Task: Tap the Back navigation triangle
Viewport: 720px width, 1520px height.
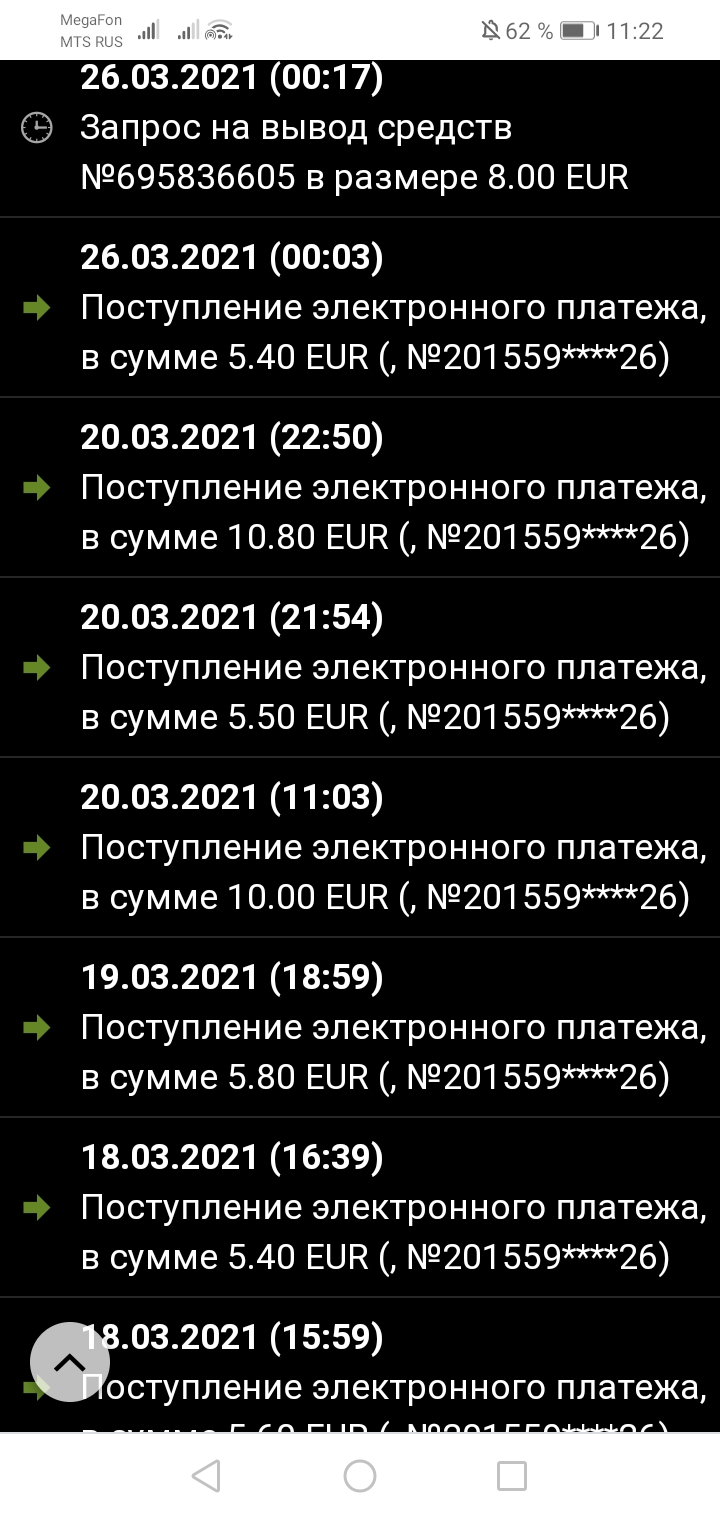Action: pos(207,1475)
